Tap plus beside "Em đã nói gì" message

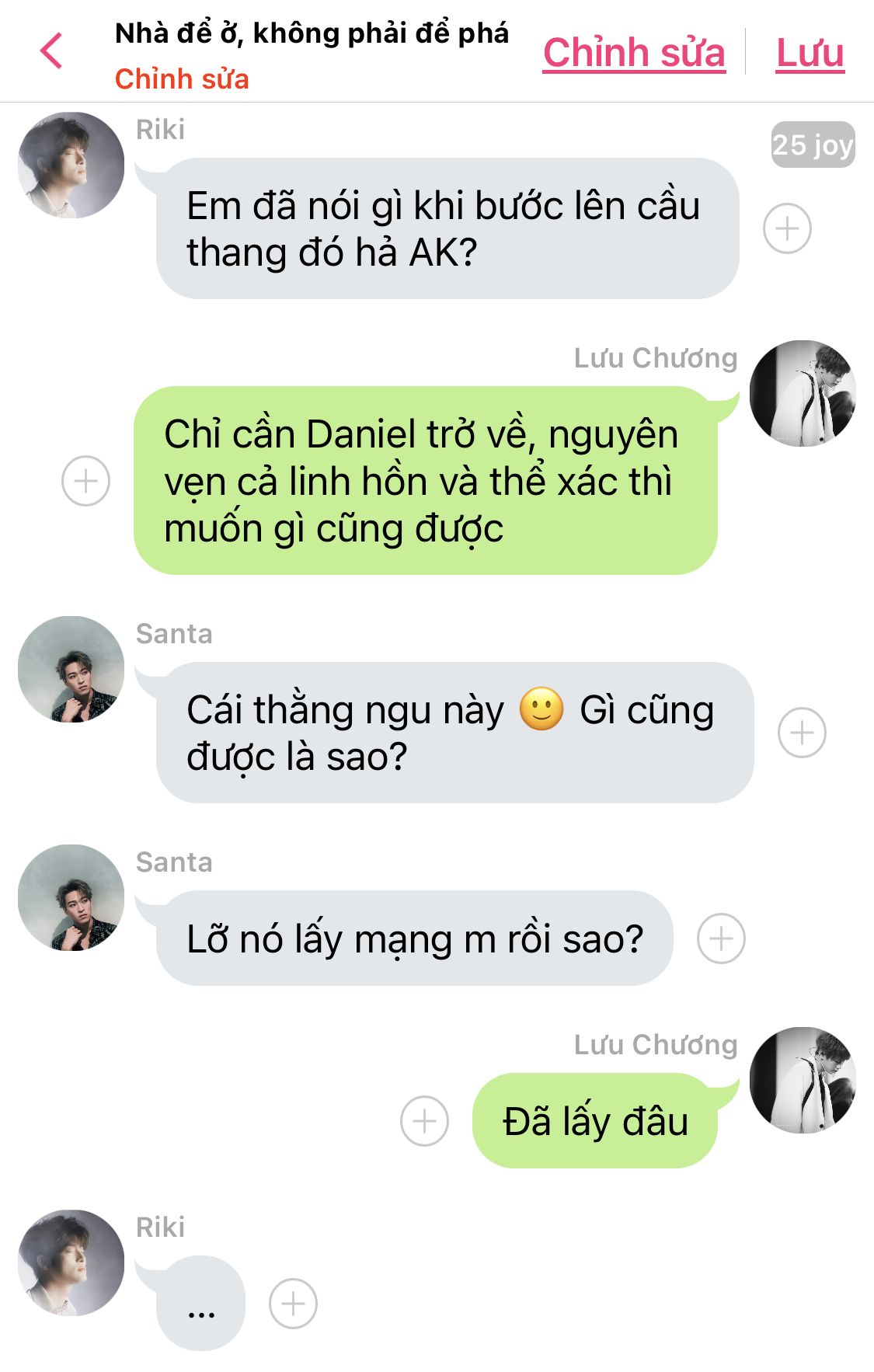(787, 228)
